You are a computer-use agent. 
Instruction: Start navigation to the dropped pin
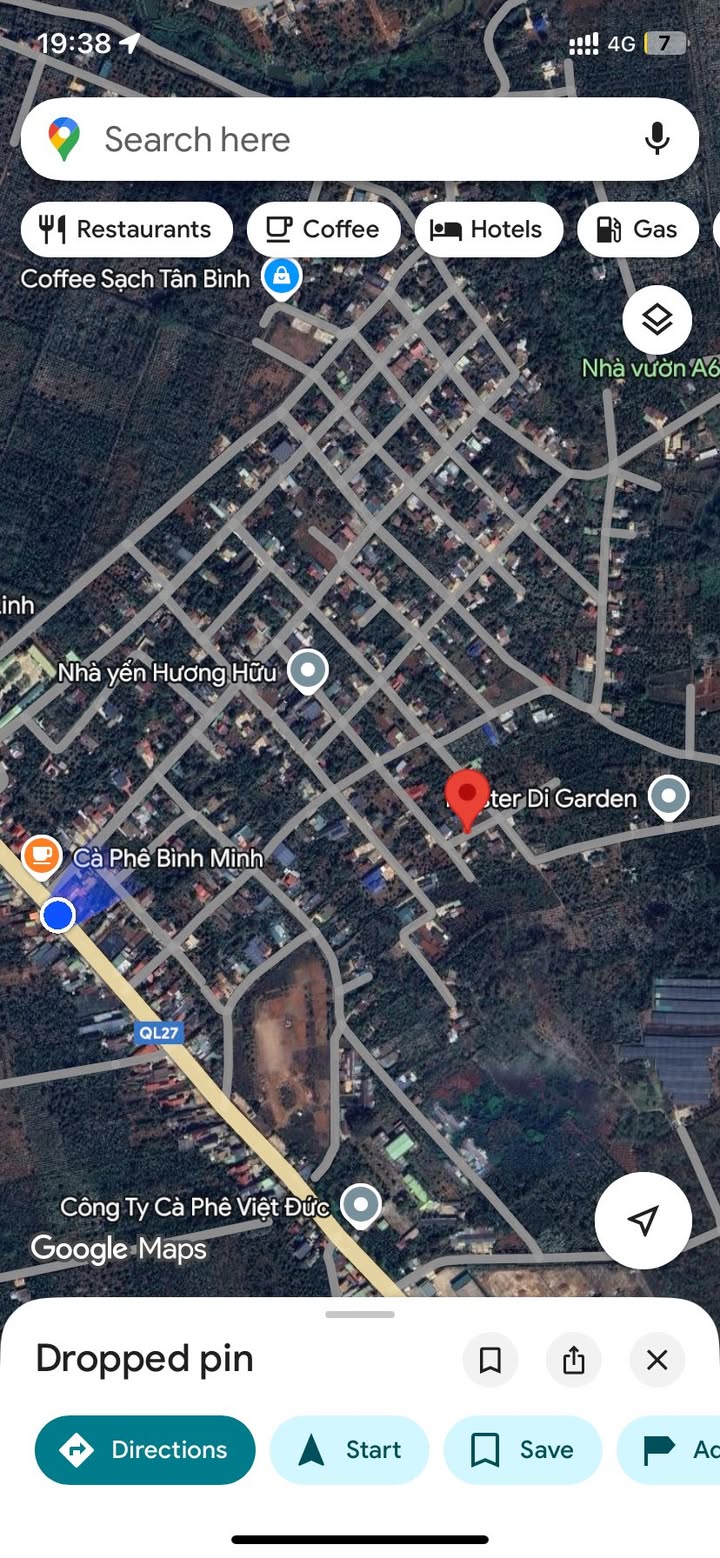click(x=350, y=1449)
